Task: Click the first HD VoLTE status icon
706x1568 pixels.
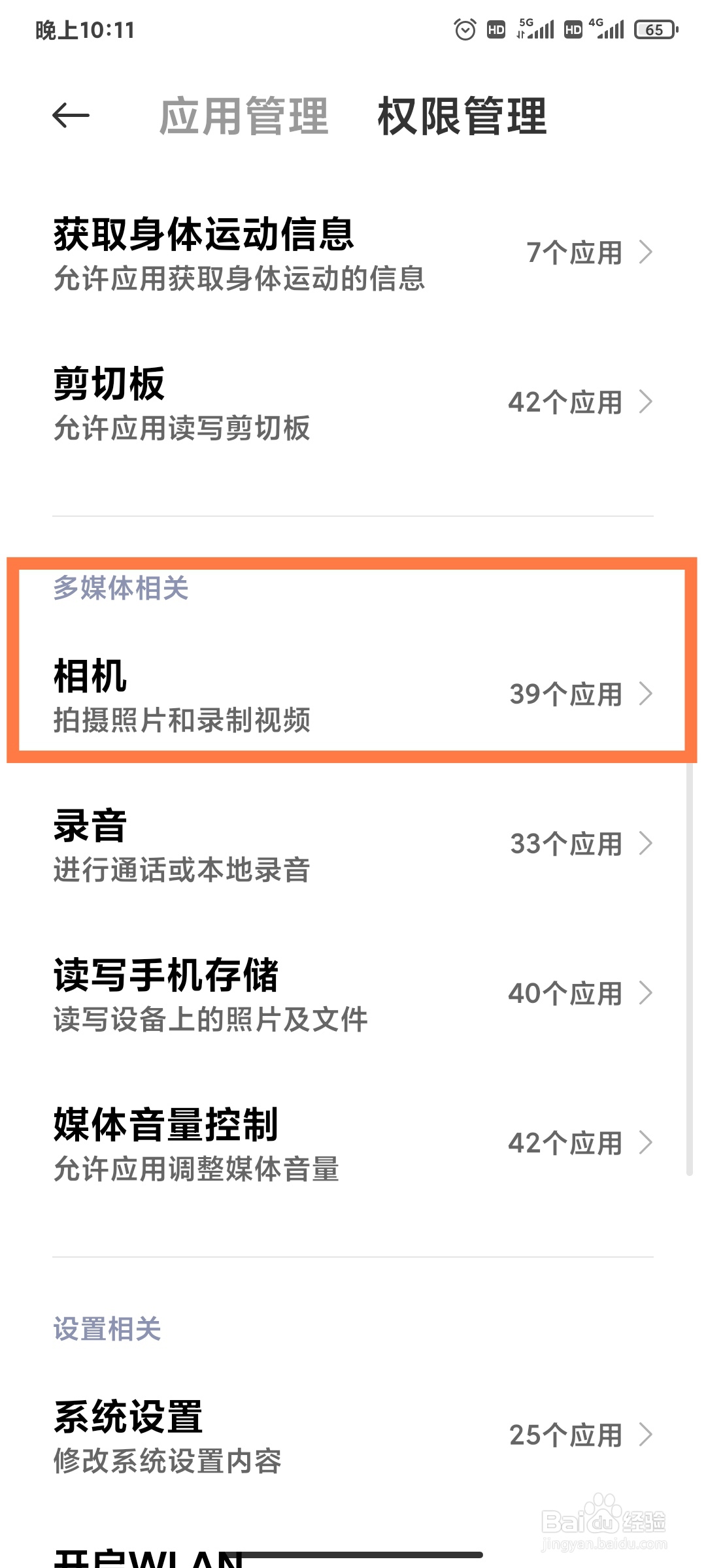Action: tap(495, 29)
